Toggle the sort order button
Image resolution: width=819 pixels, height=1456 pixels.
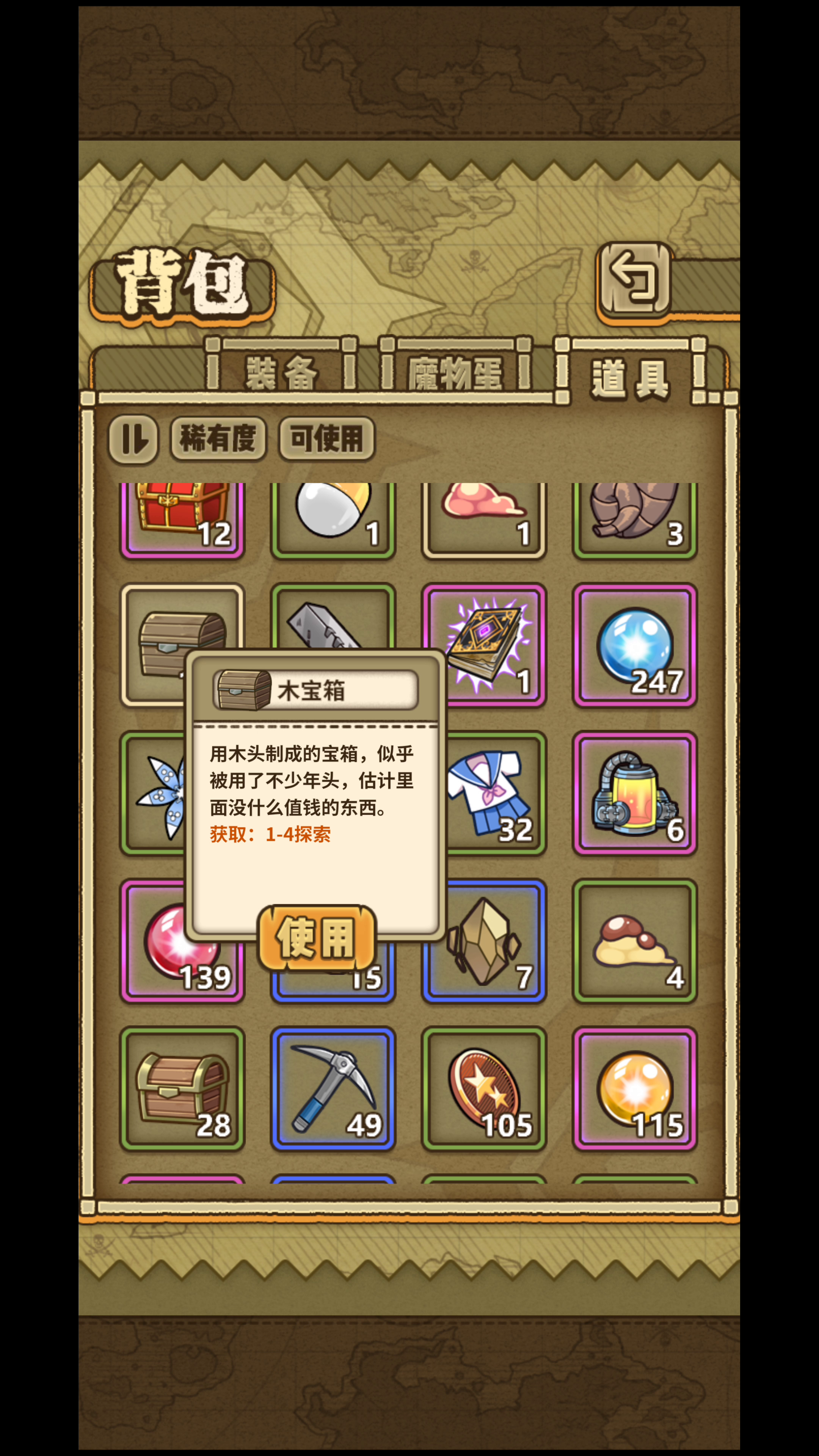click(x=133, y=439)
